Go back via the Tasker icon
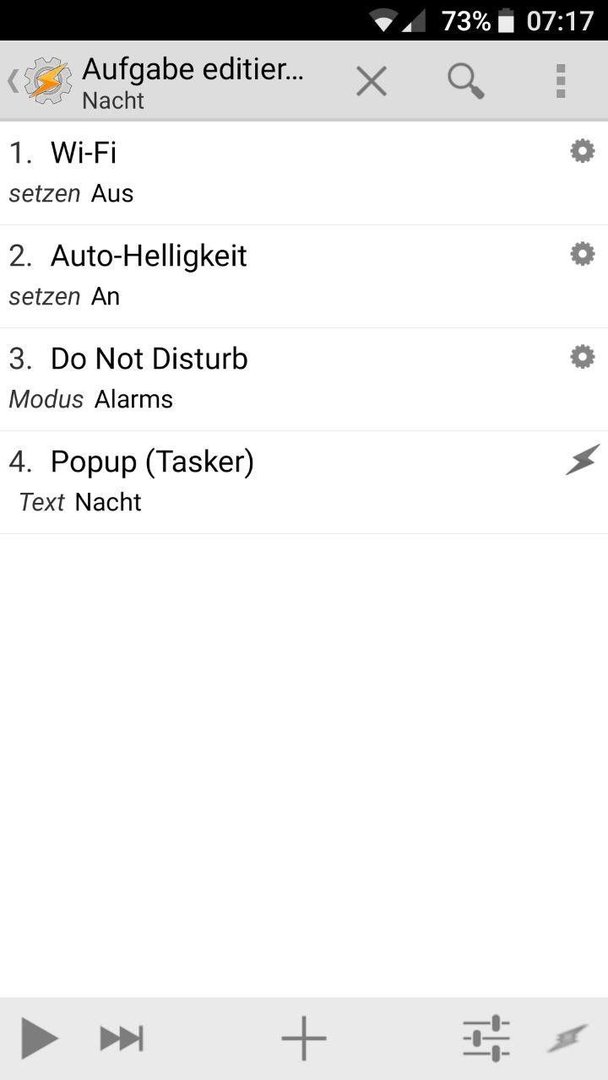 [41, 81]
